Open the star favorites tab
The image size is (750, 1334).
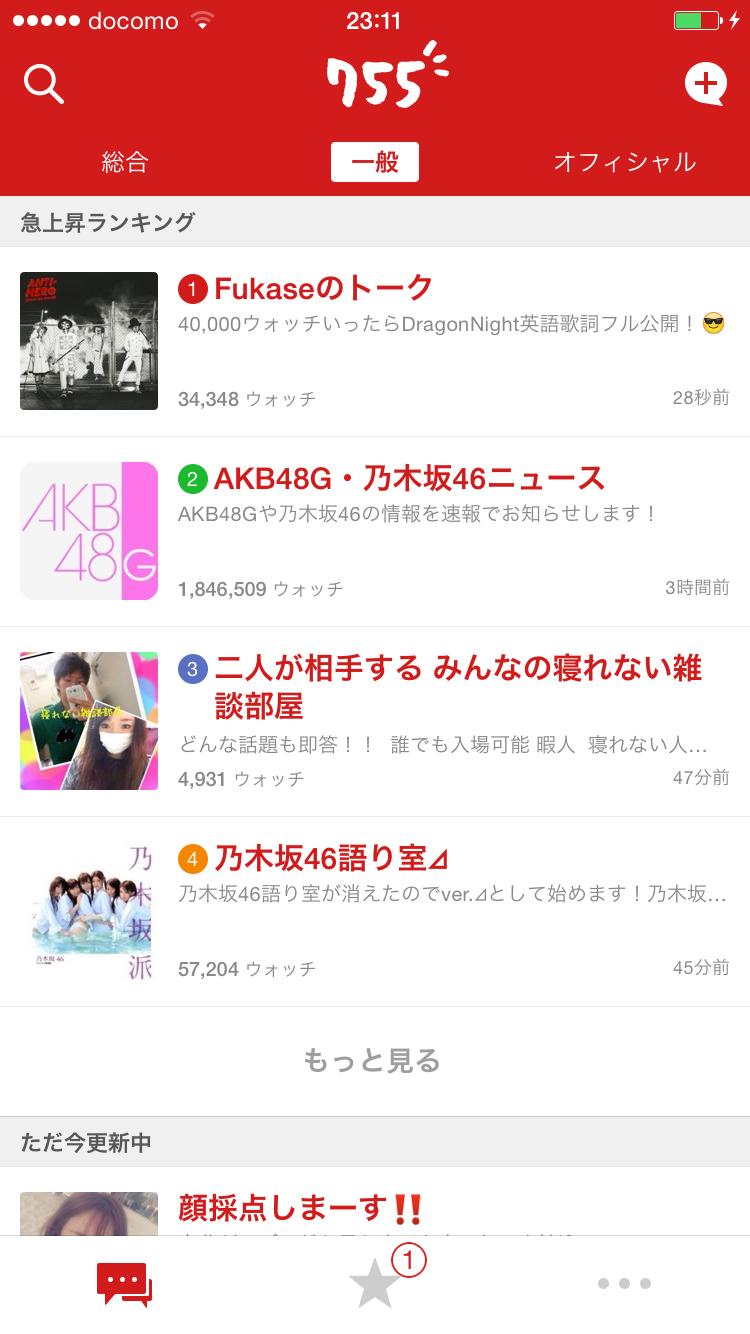coord(375,1285)
